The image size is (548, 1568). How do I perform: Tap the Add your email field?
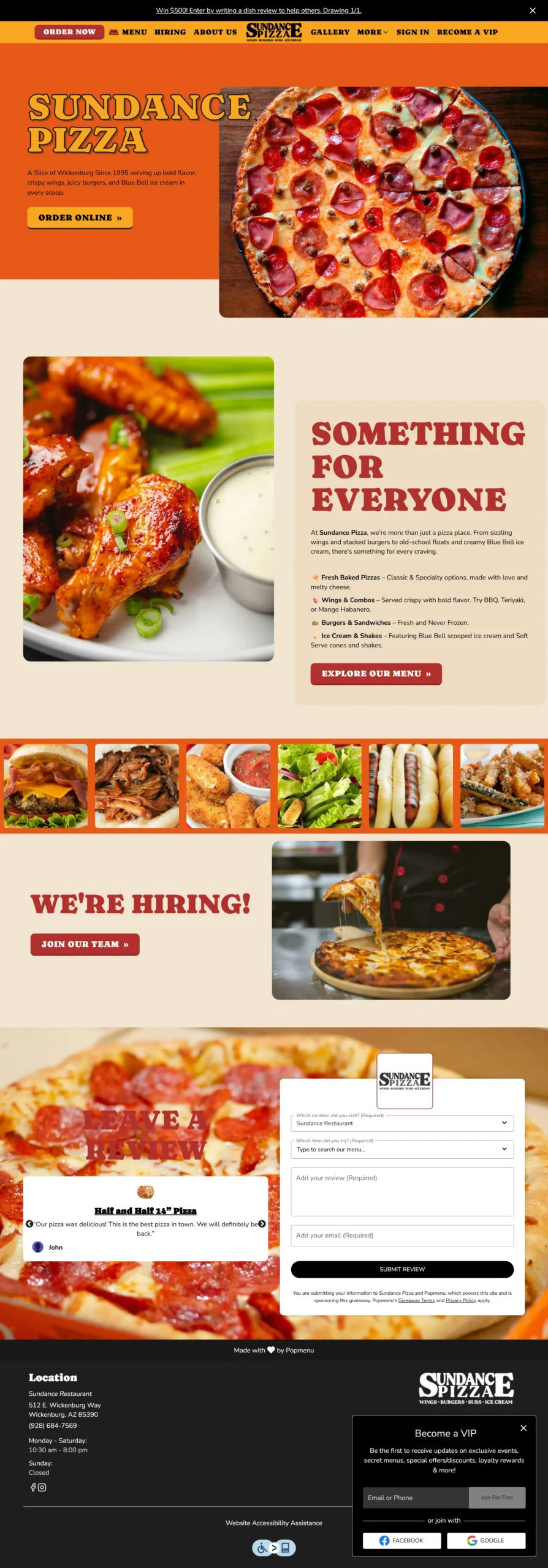[401, 1235]
